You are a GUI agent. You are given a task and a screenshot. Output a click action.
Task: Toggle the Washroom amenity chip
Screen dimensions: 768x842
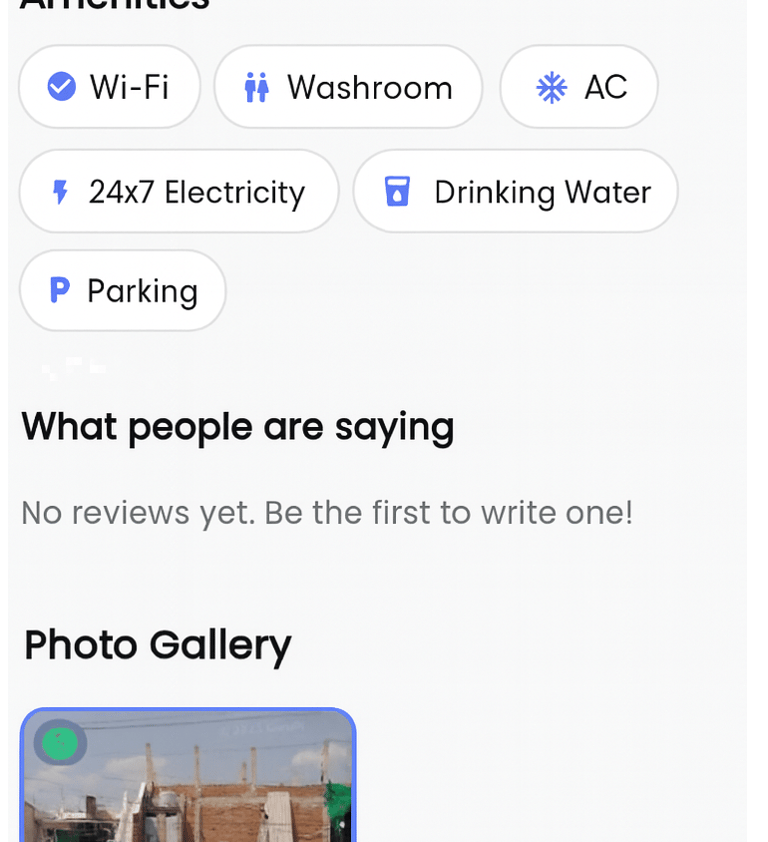[x=348, y=87]
